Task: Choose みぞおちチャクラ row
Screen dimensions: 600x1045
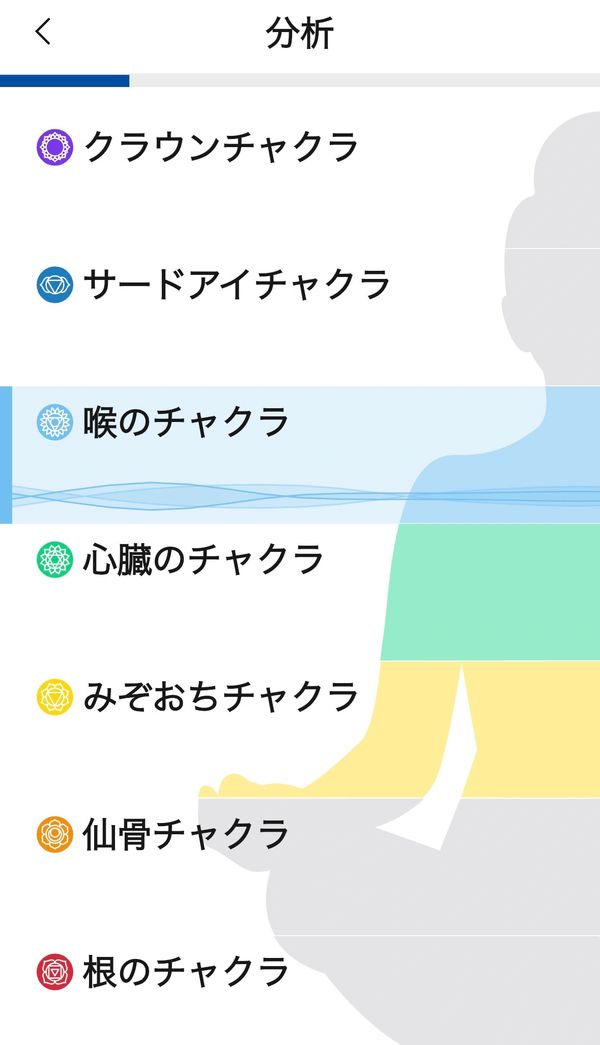Action: [x=220, y=696]
